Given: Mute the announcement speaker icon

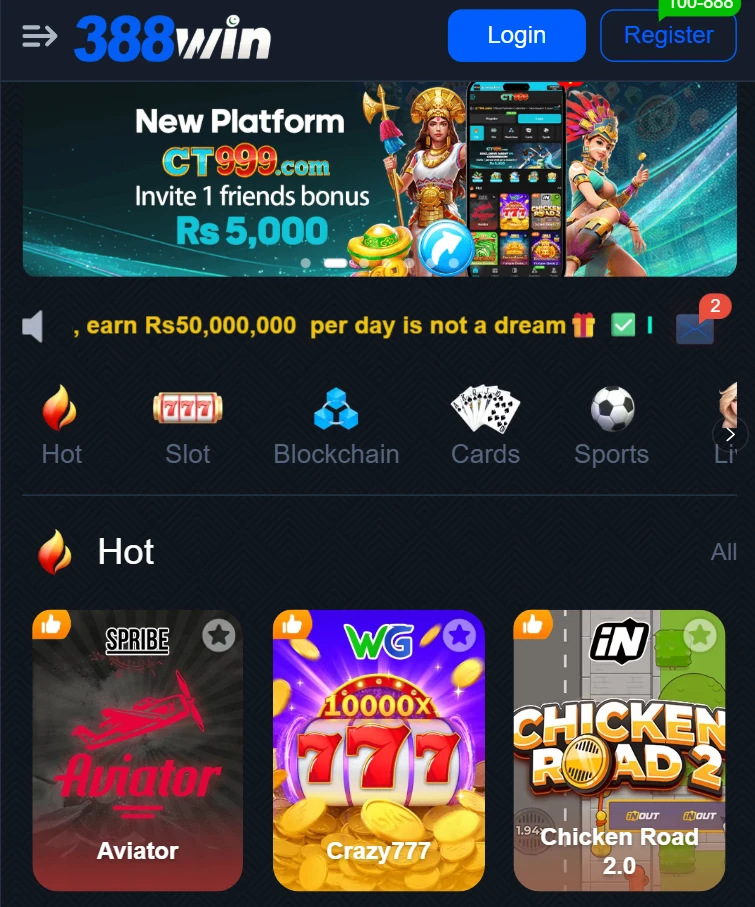Looking at the screenshot, I should click(34, 326).
